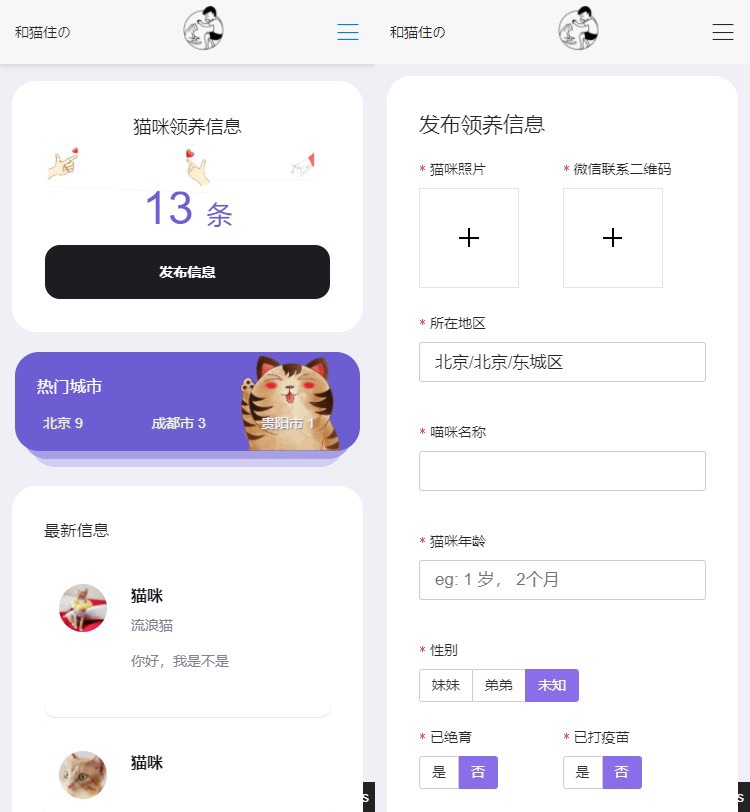The image size is (750, 812).
Task: Click the plus icon to upload 猫咪照片
Action: coord(468,238)
